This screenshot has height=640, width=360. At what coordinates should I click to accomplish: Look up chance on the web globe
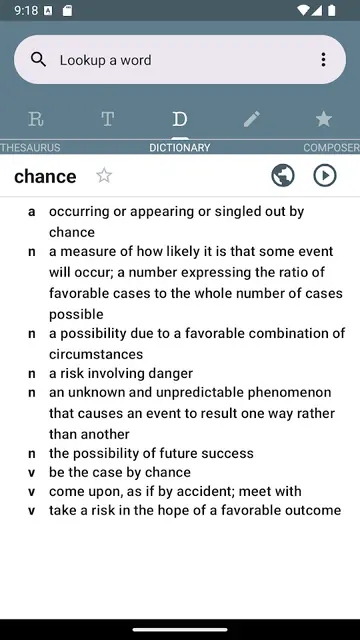pos(283,176)
